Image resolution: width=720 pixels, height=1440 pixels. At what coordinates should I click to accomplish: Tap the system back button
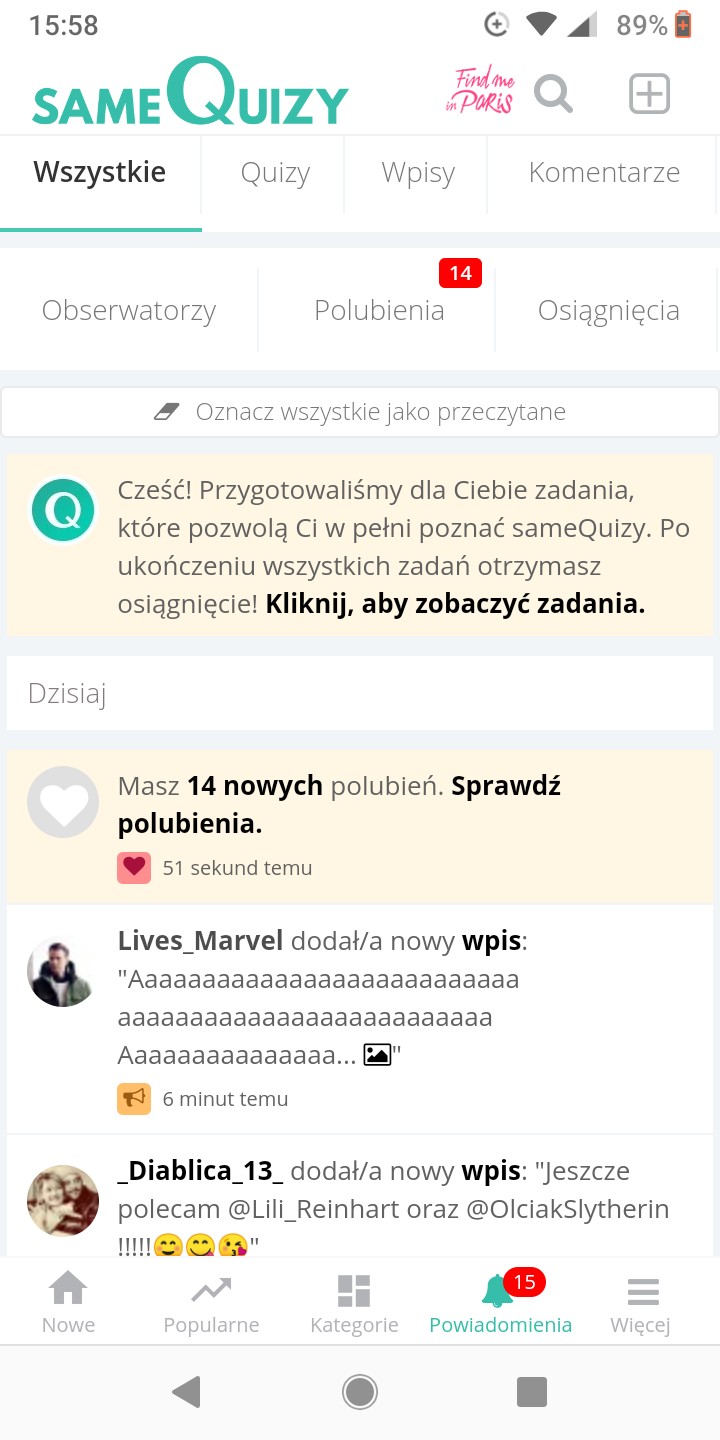(187, 1391)
